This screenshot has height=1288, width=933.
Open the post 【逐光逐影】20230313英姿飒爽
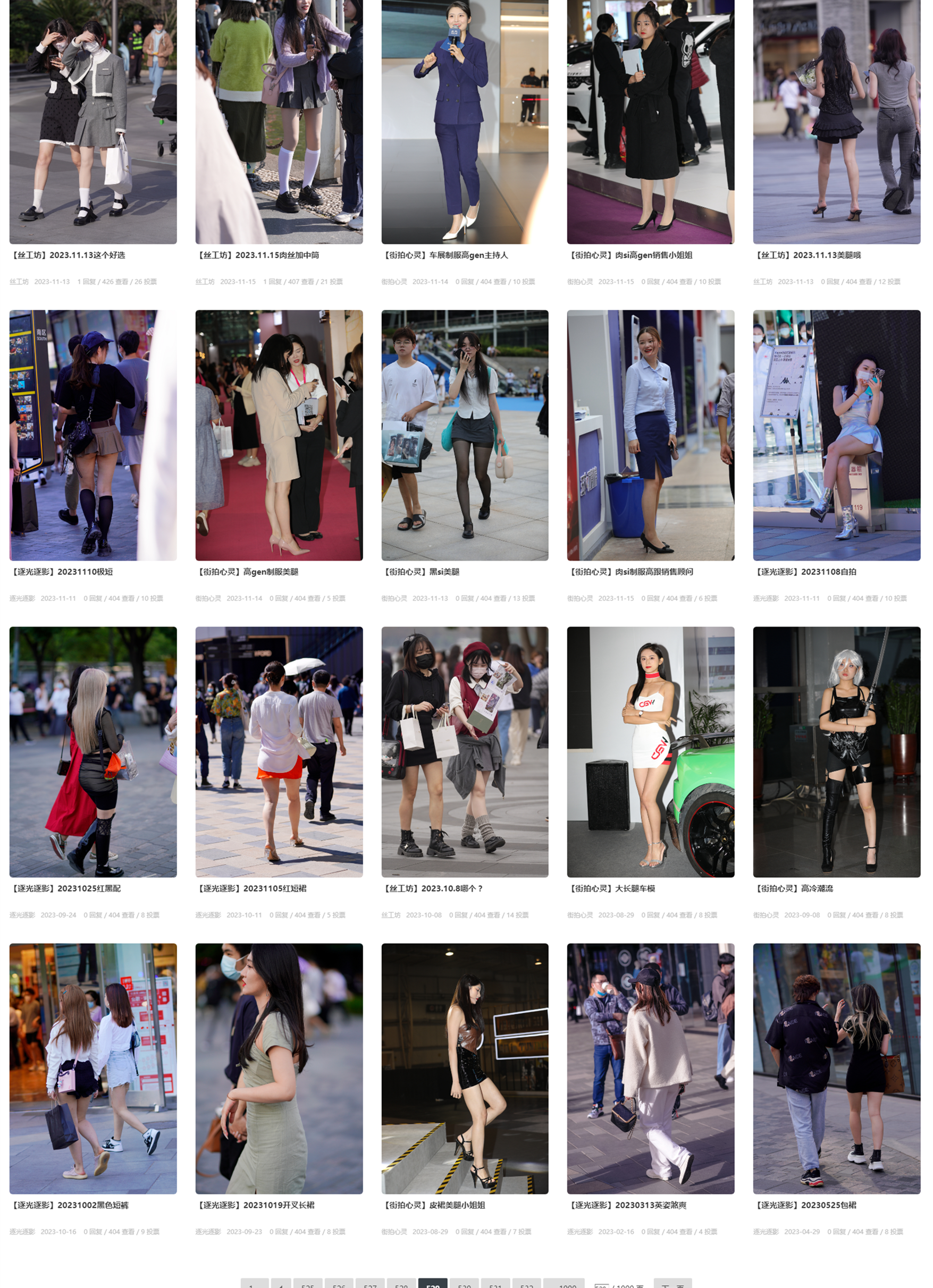click(627, 1205)
